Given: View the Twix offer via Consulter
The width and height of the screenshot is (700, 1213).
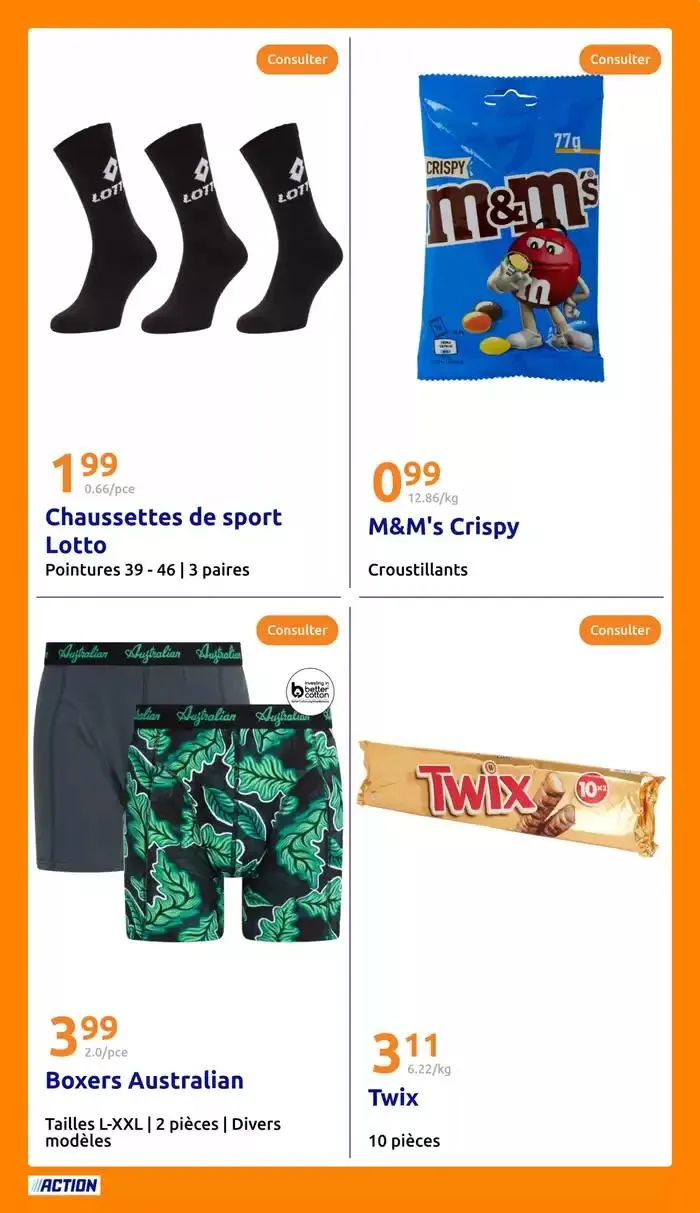Looking at the screenshot, I should point(620,630).
